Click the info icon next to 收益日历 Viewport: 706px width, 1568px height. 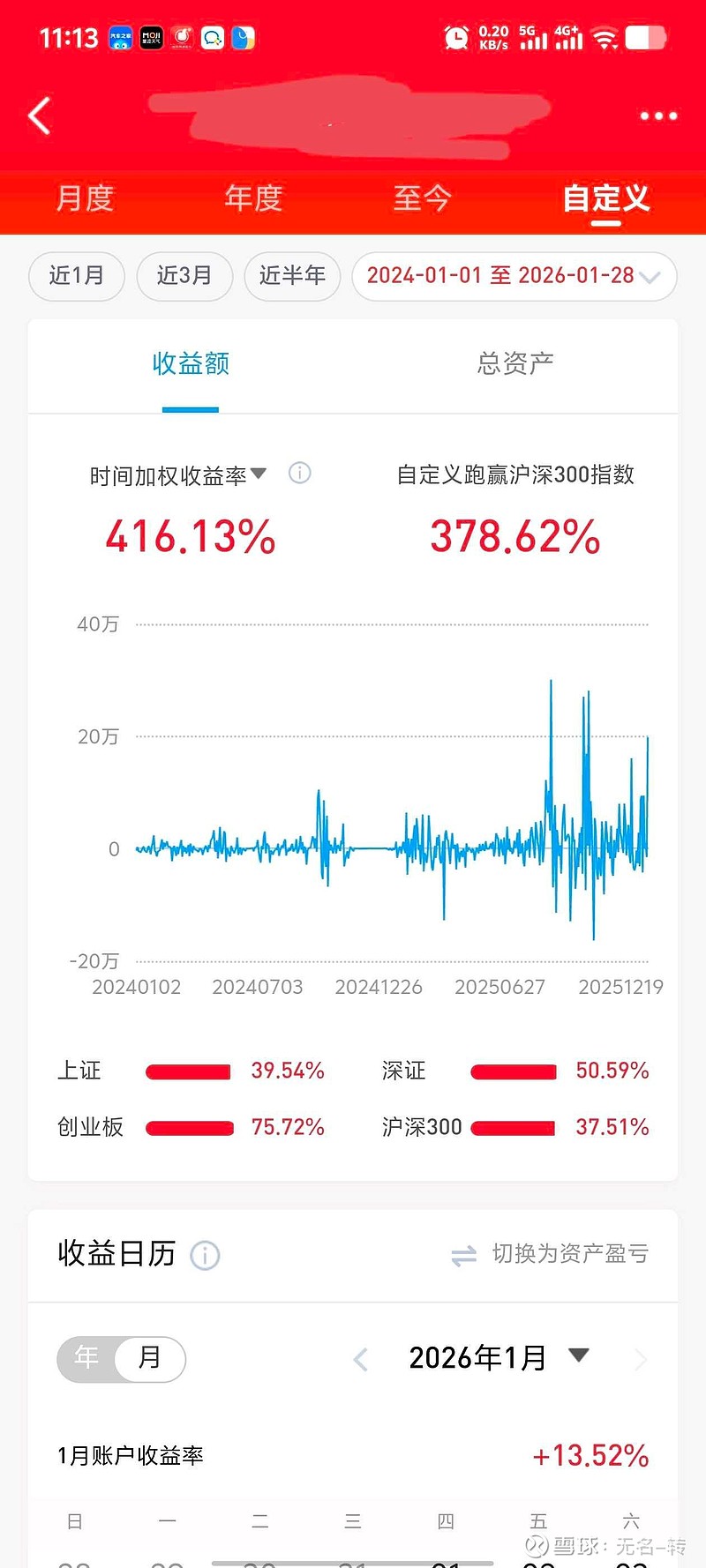pos(205,1255)
